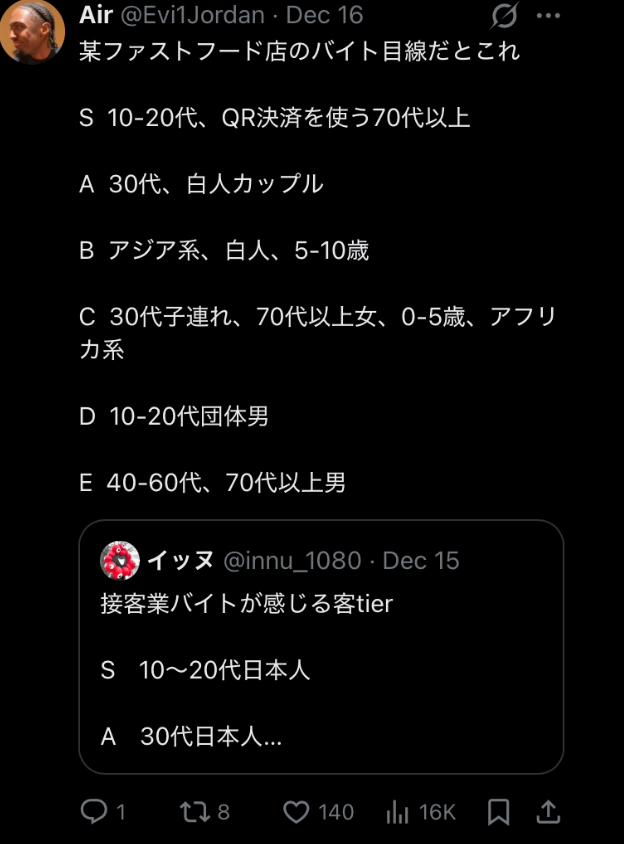The height and width of the screenshot is (844, 624).
Task: Share Air's post
Action: point(547,812)
